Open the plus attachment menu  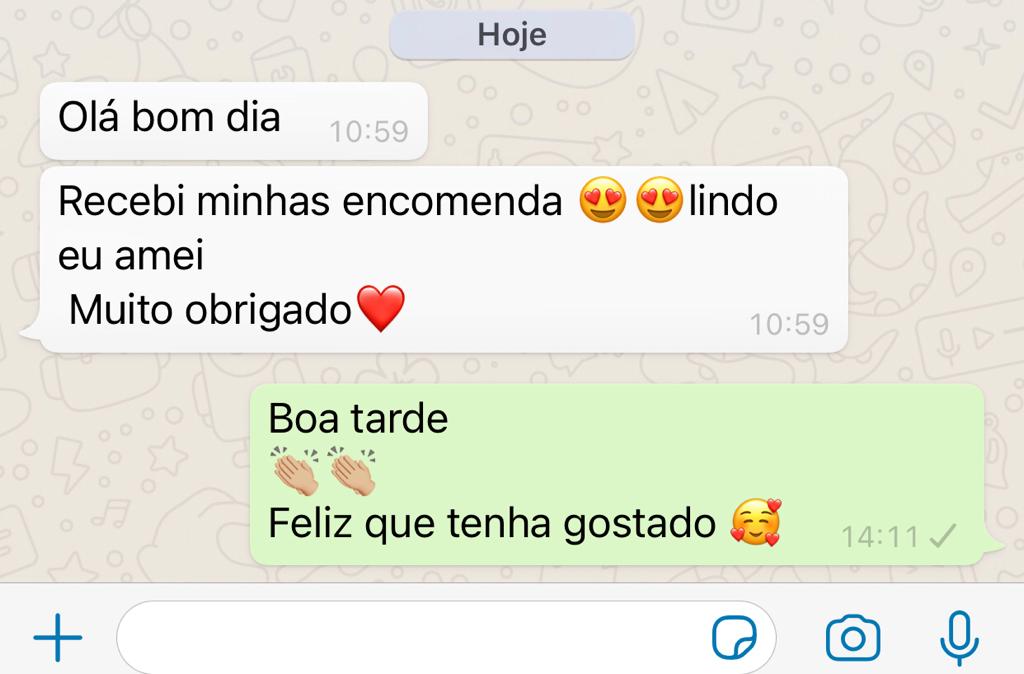[x=58, y=637]
